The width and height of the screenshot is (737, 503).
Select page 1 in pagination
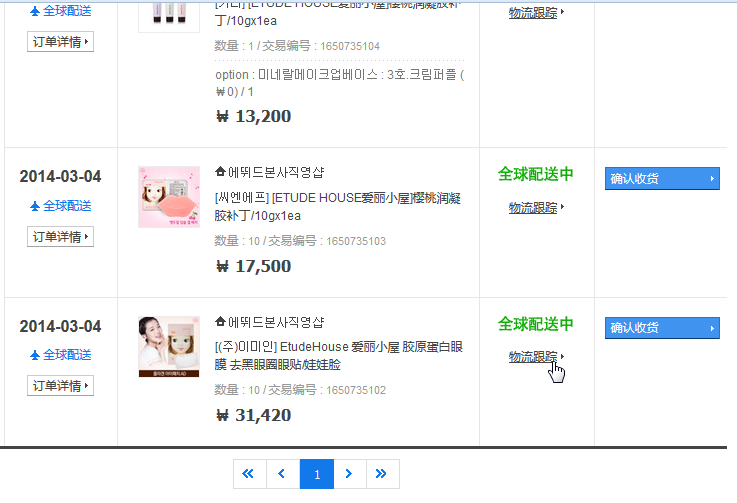[316, 474]
